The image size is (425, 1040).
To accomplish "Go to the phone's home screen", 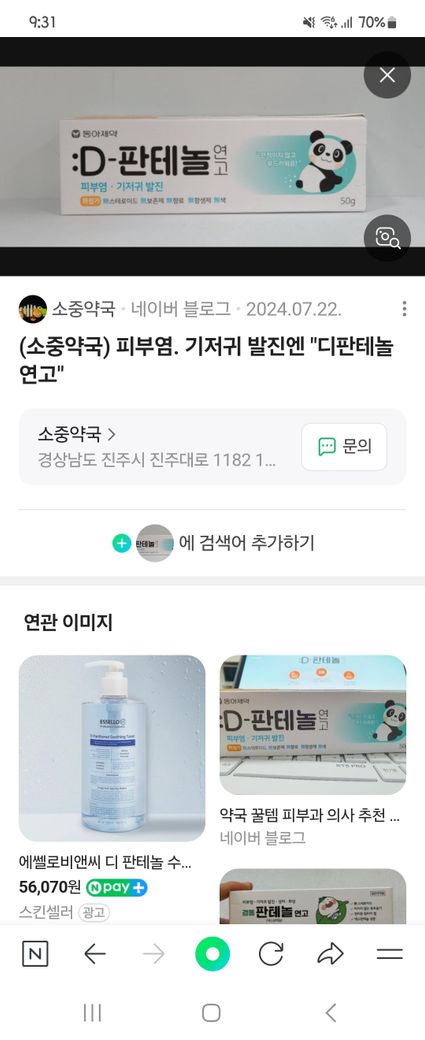I will [x=212, y=1013].
